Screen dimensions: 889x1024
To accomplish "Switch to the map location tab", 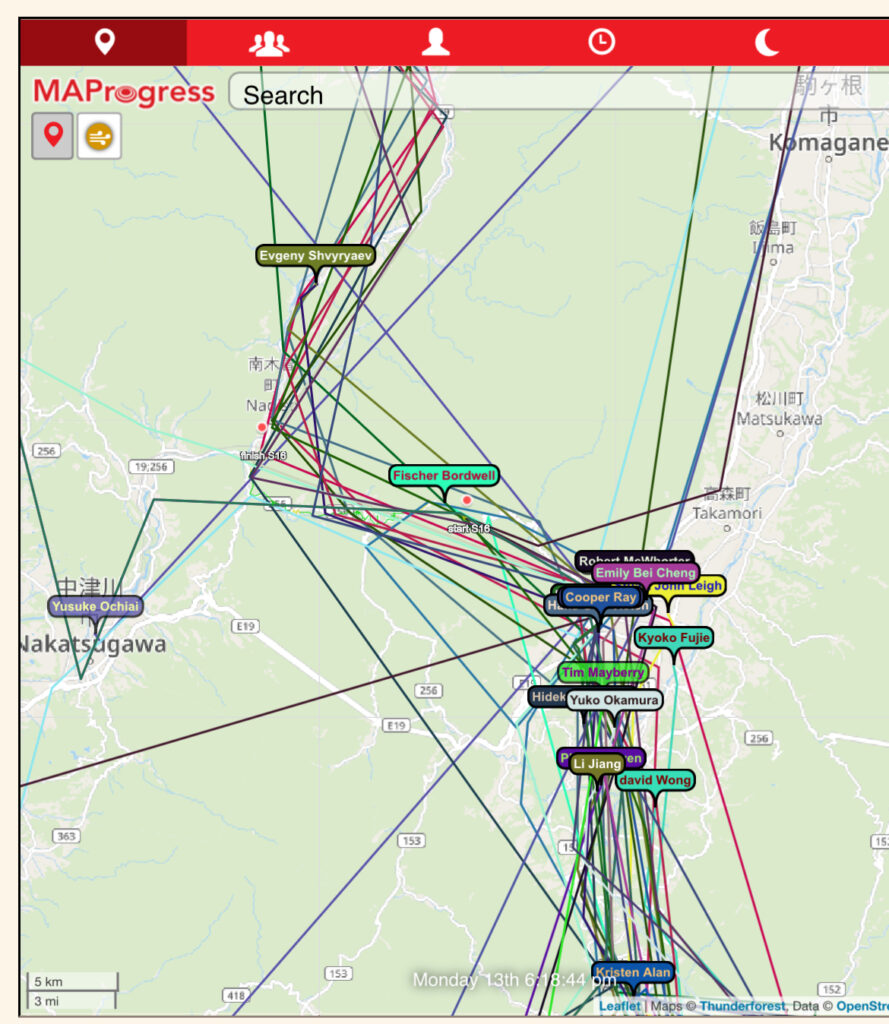I will 103,42.
